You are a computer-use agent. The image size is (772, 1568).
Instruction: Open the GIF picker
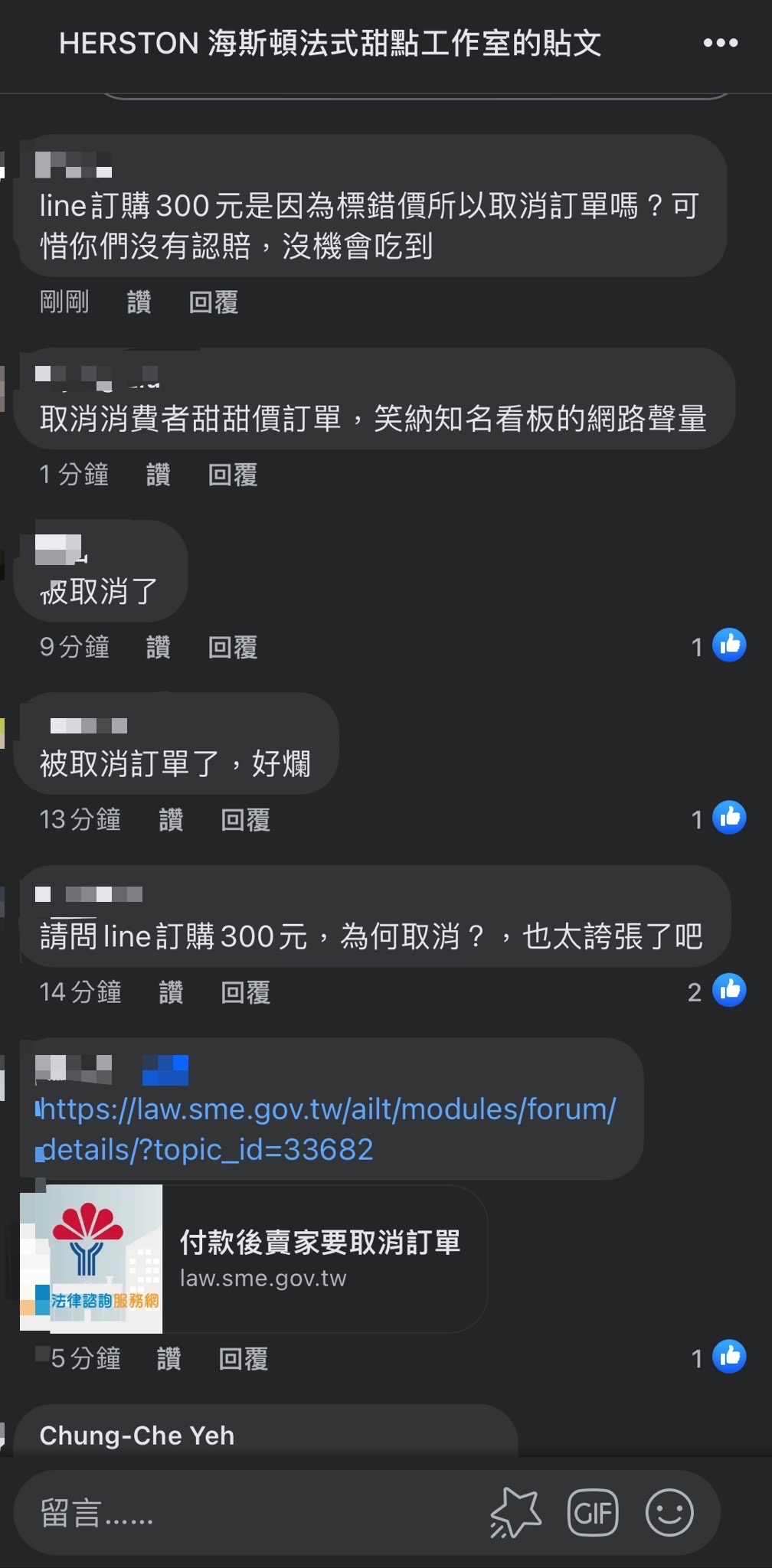tap(592, 1513)
